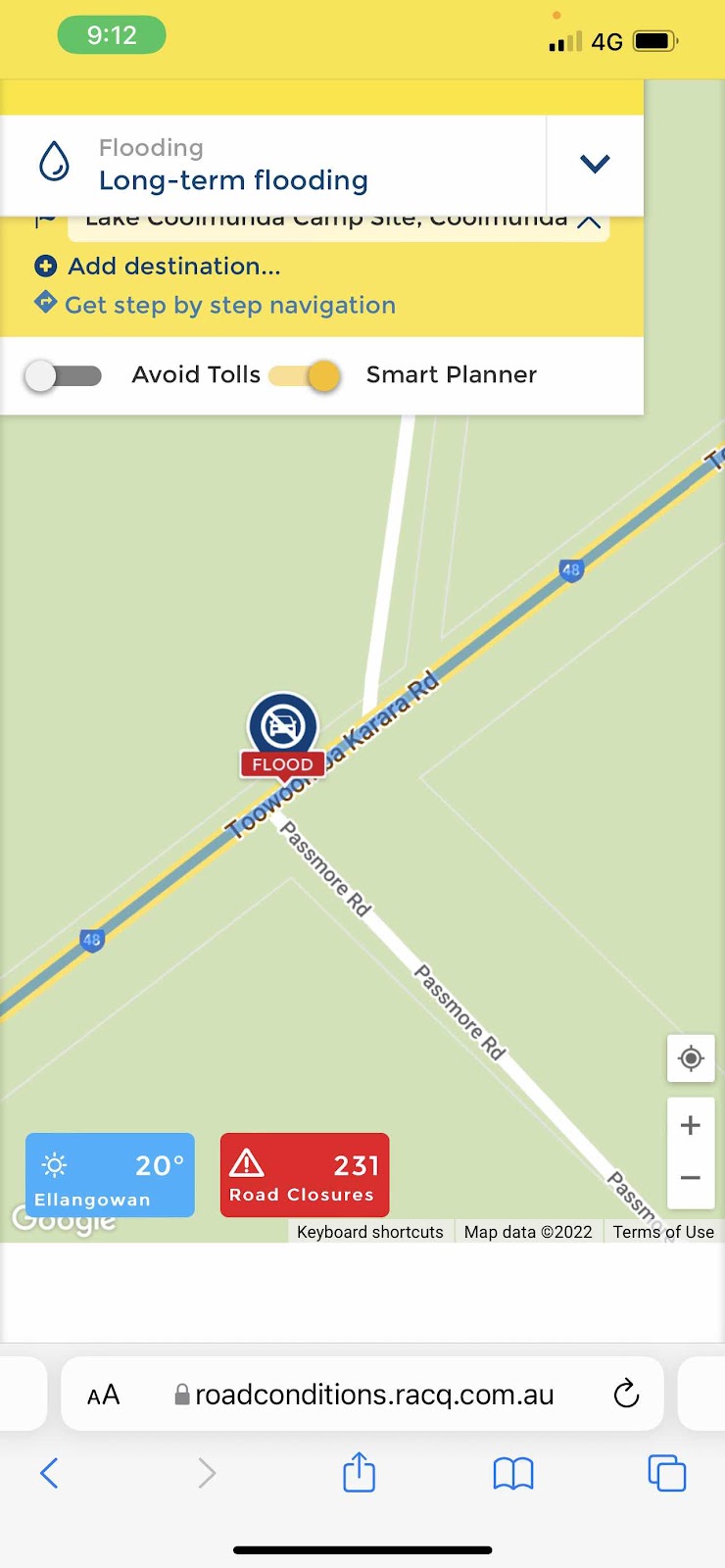Open Google Maps Terms of Use

click(x=663, y=1232)
